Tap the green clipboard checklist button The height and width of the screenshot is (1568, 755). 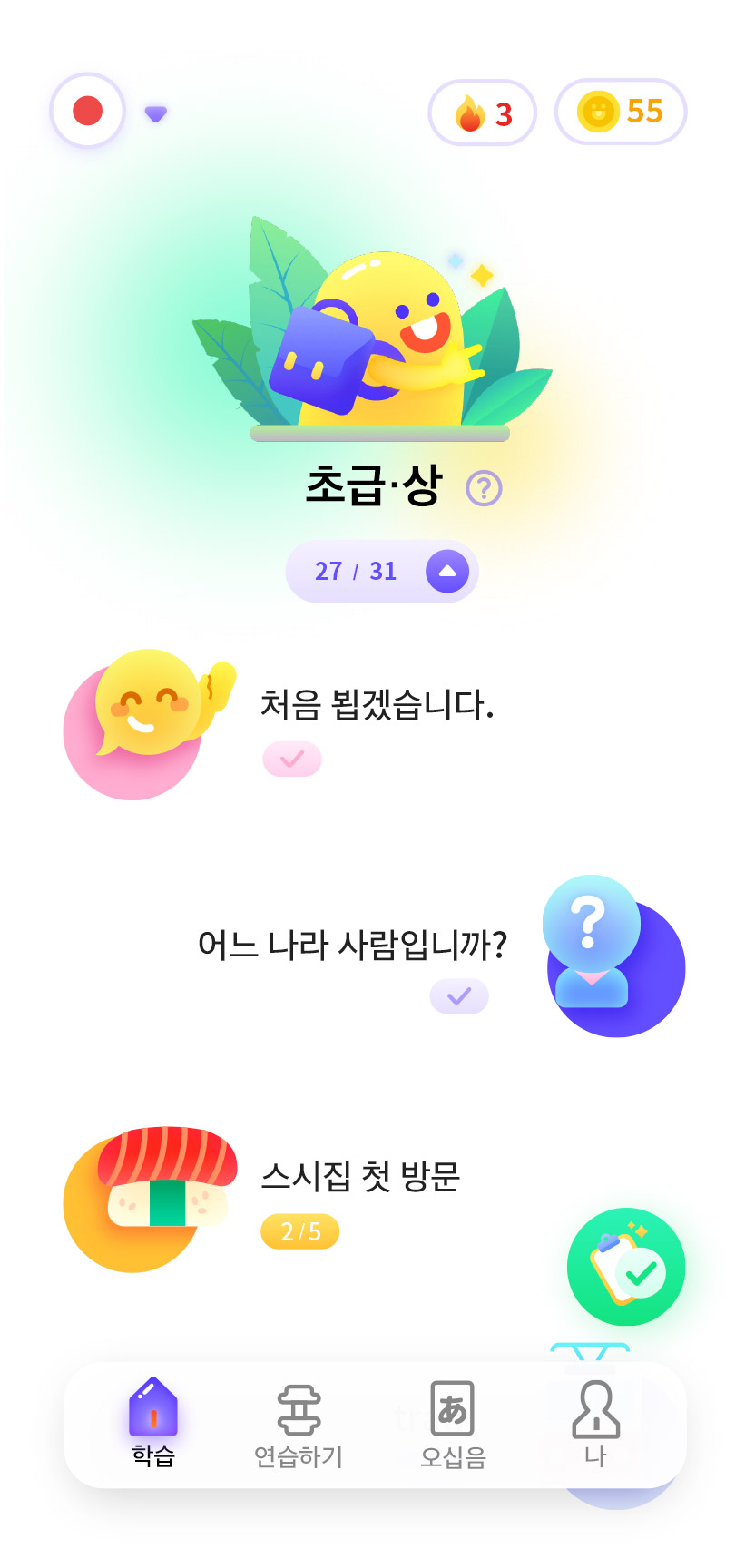tap(626, 1267)
